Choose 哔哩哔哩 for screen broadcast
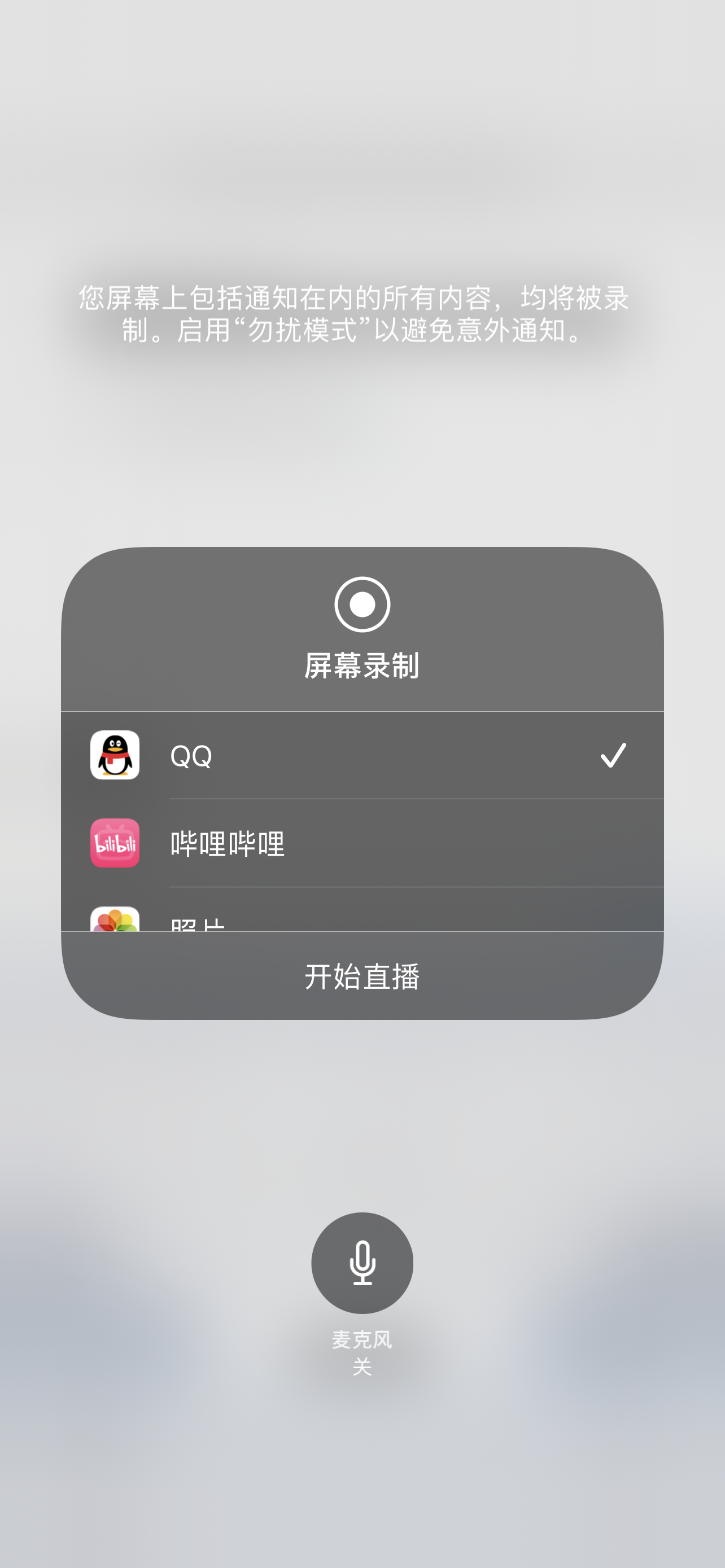The height and width of the screenshot is (1568, 725). (361, 843)
